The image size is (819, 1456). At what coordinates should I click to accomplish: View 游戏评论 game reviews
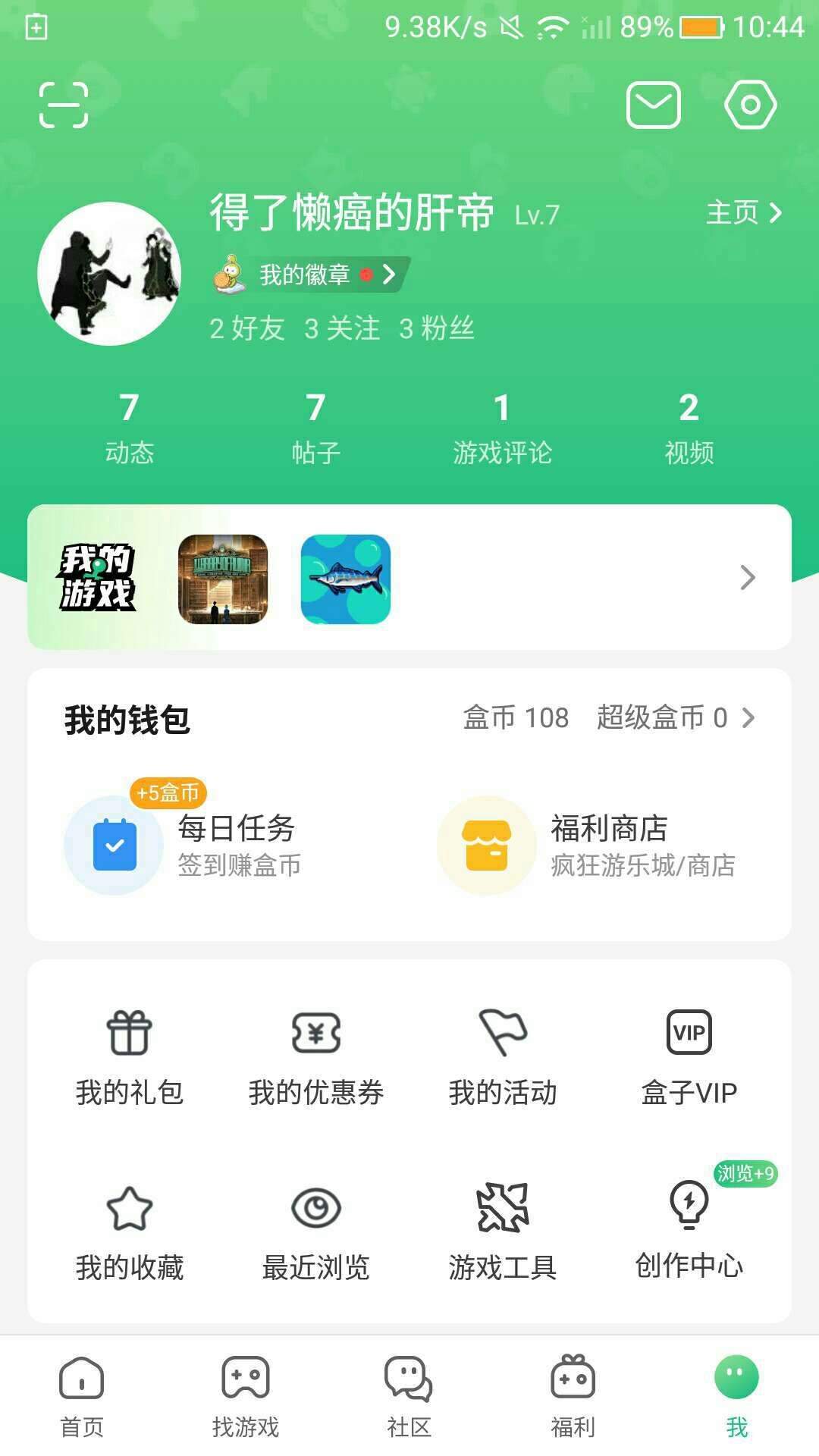coord(502,426)
